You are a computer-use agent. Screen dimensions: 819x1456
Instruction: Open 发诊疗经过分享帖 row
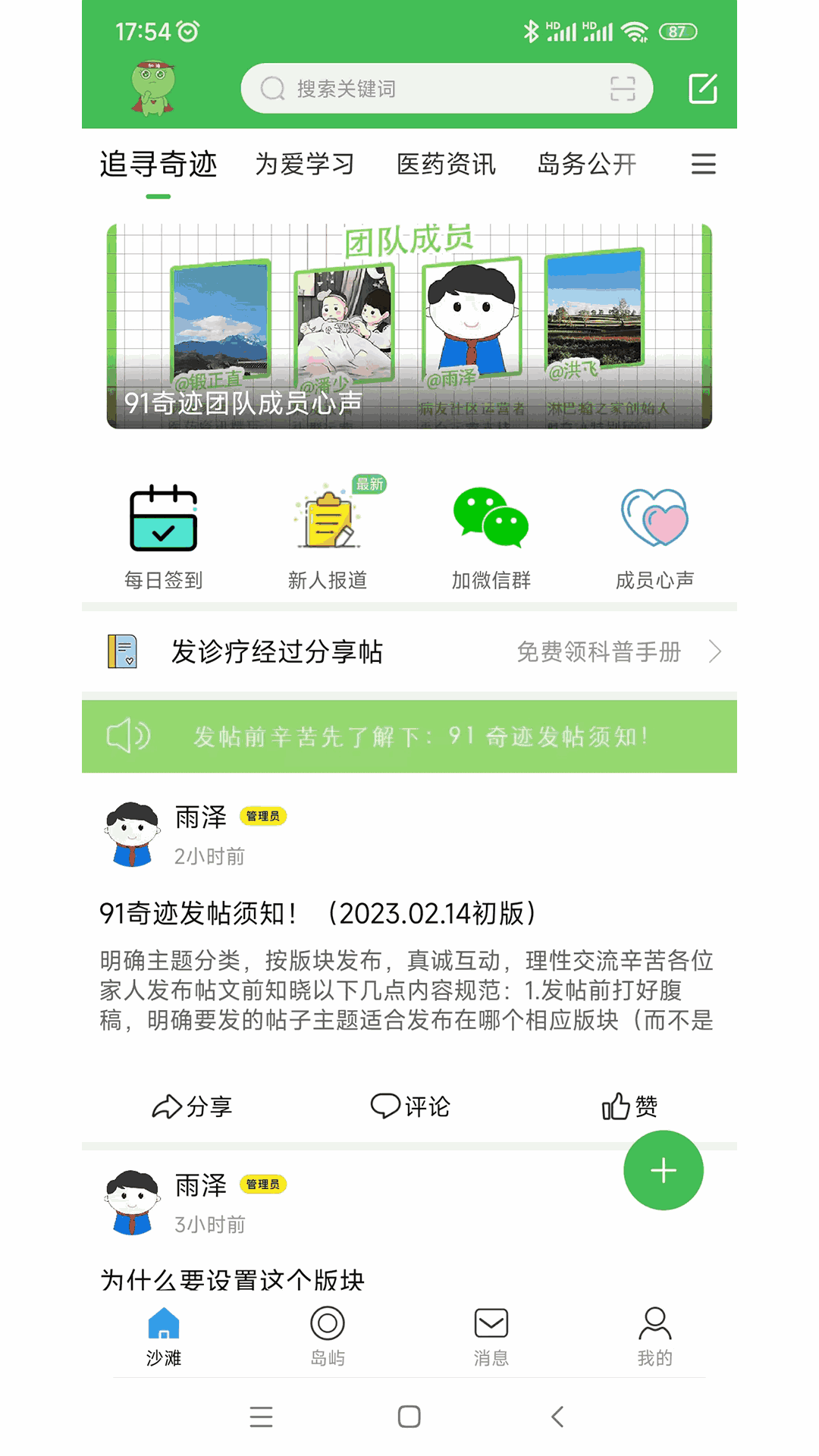point(409,651)
